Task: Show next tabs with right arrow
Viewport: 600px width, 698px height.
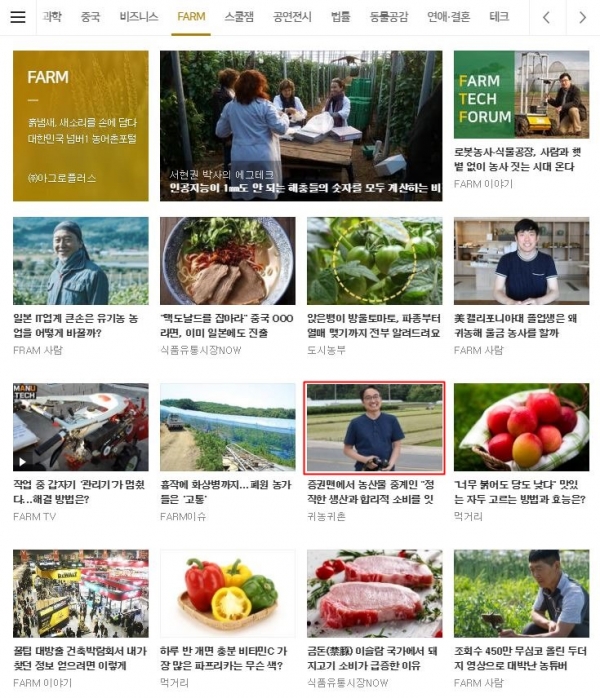Action: tap(582, 17)
